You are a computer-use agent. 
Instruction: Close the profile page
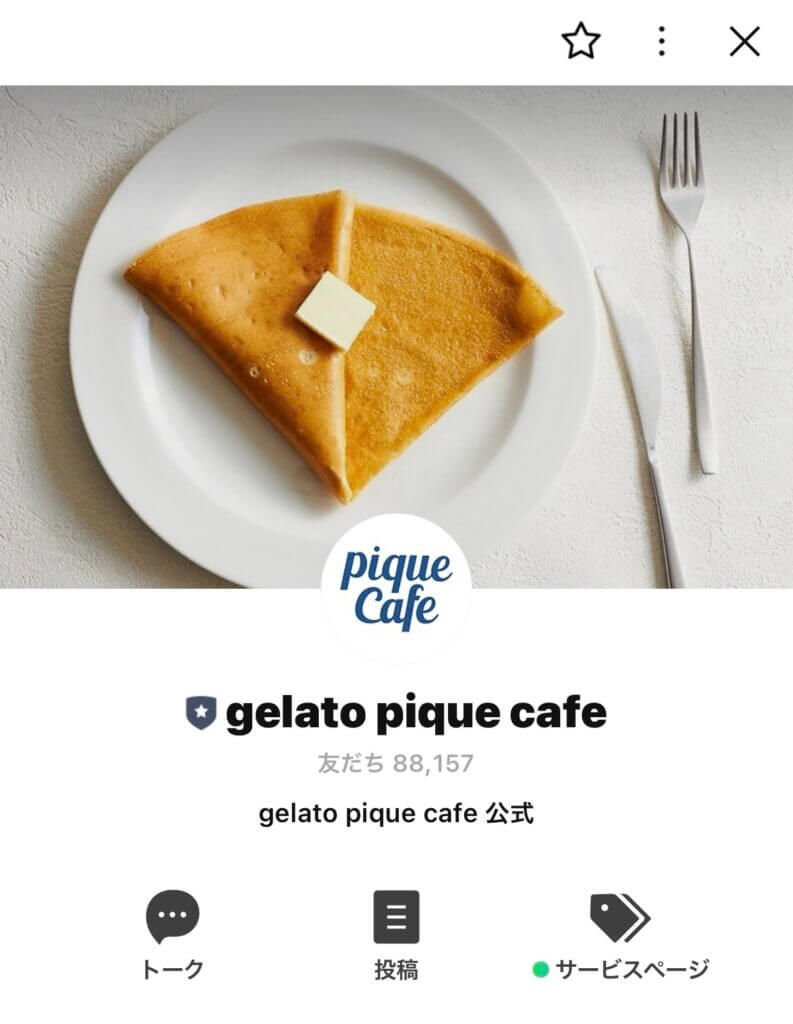pos(744,41)
